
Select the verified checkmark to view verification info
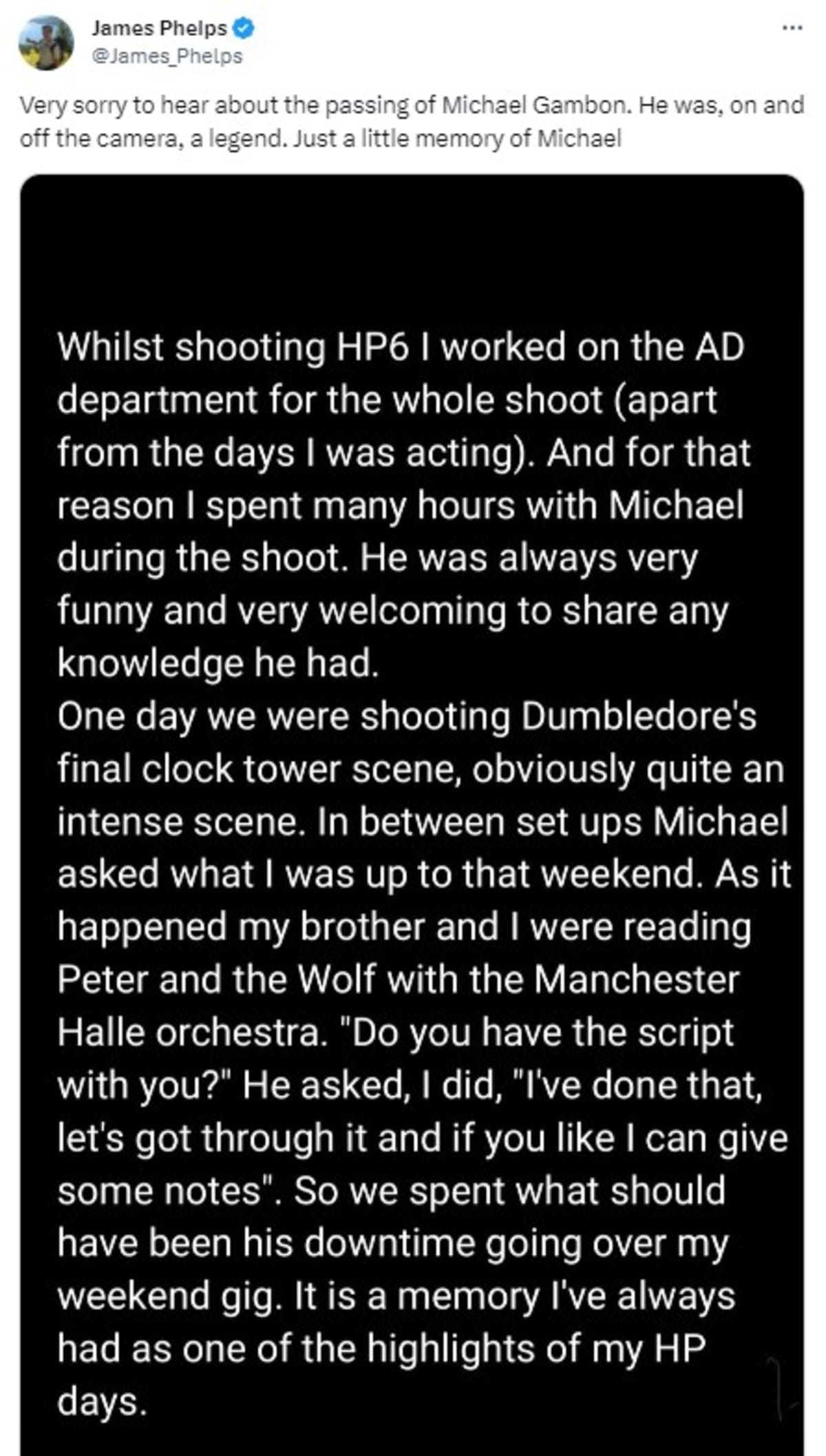tap(242, 28)
